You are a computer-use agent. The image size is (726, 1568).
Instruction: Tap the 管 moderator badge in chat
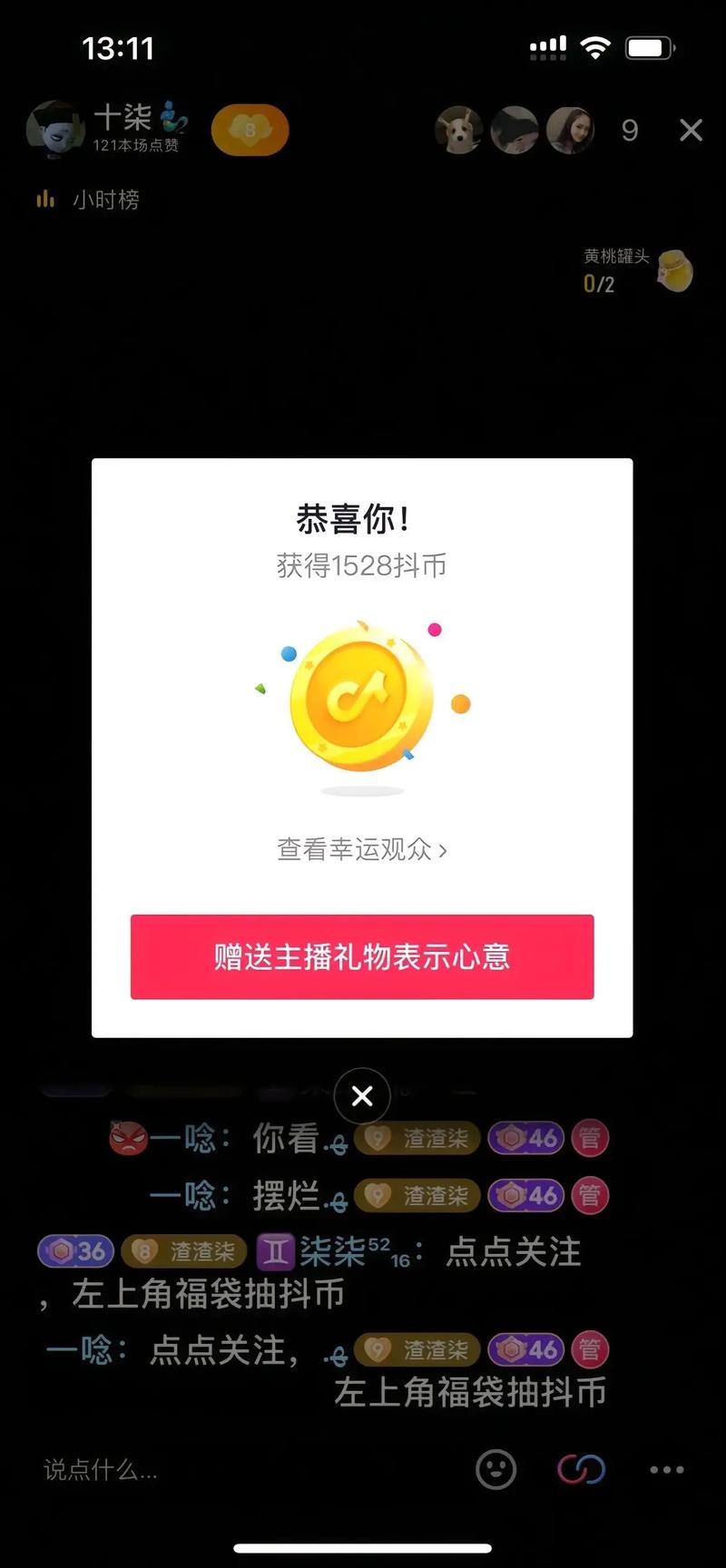(590, 1139)
